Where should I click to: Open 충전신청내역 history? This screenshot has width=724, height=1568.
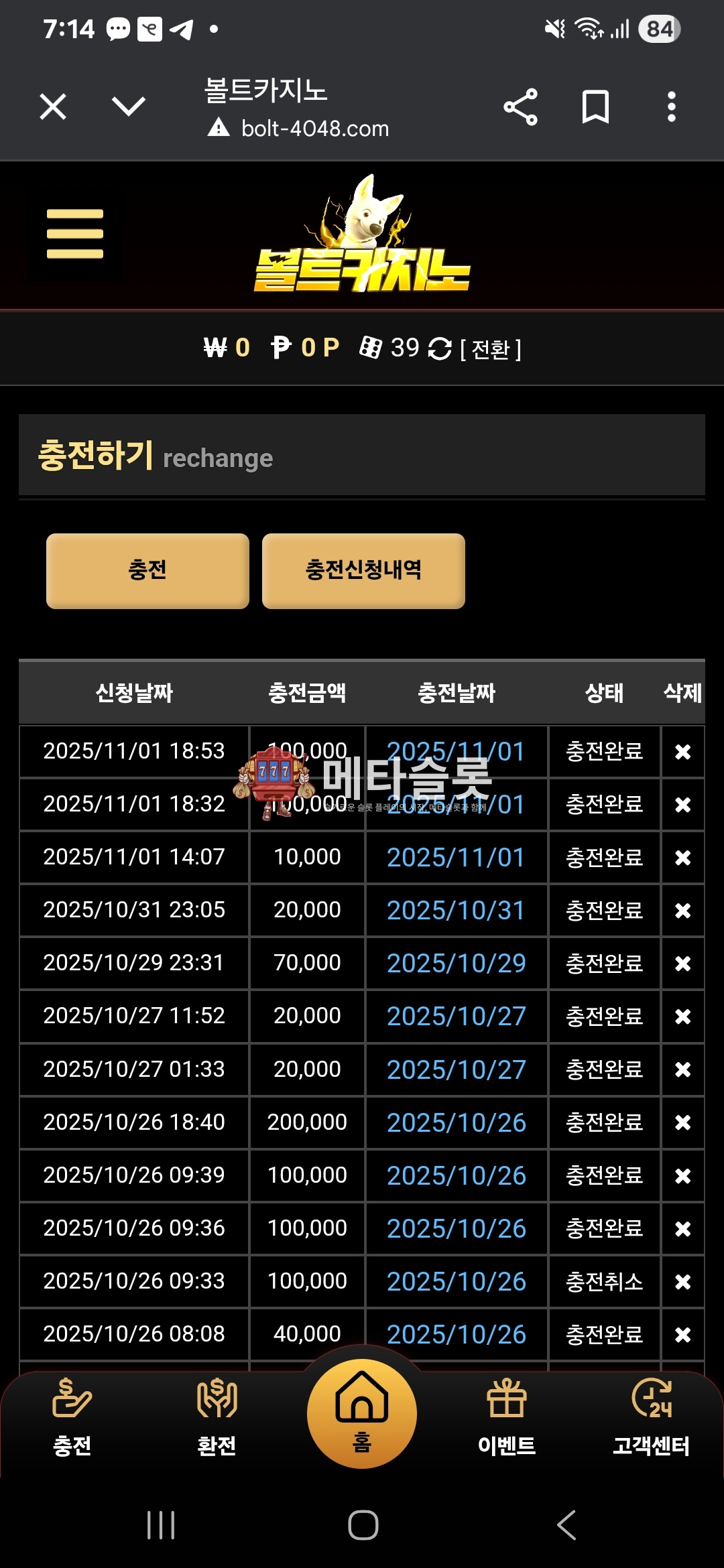(363, 571)
